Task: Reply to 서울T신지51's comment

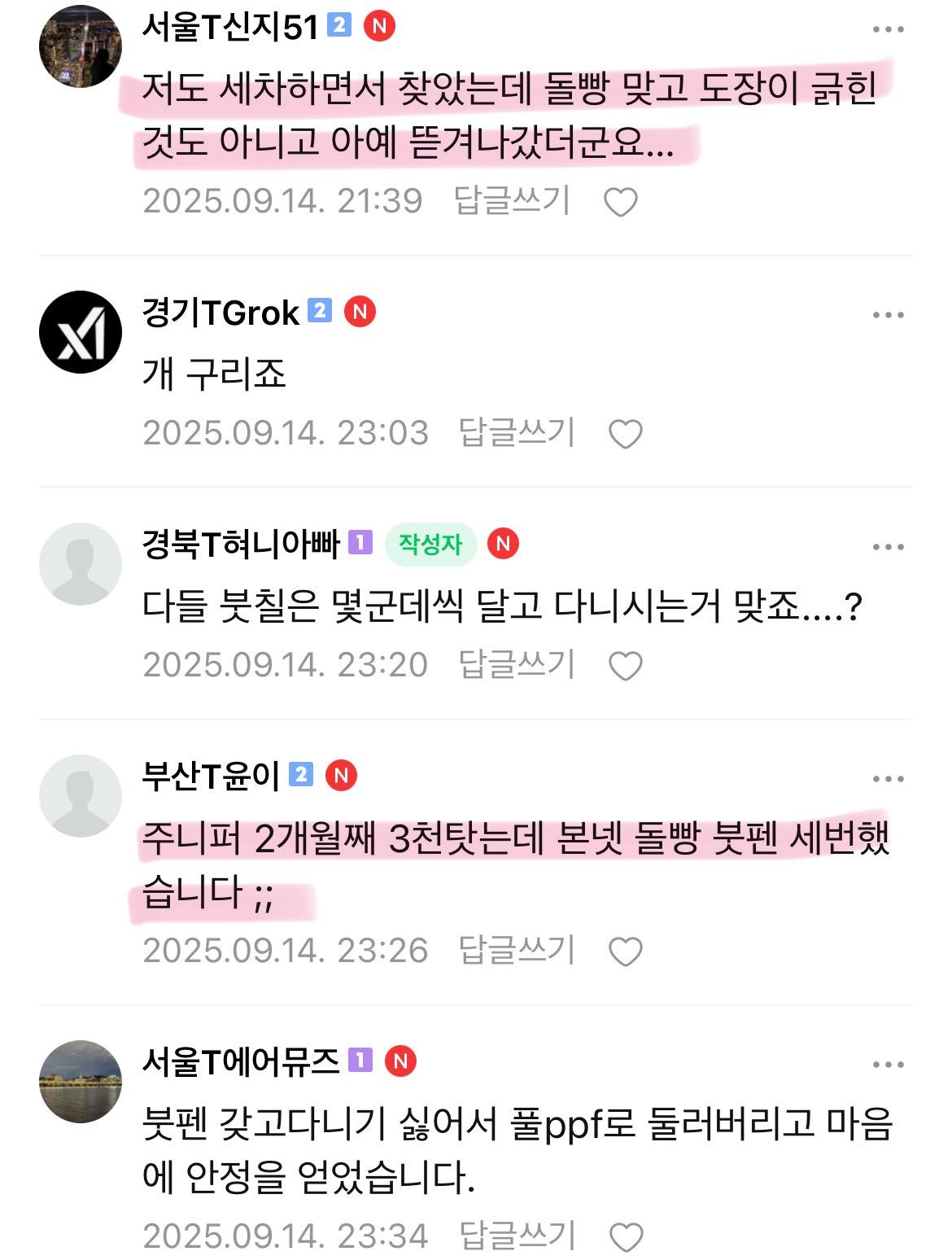Action: point(512,201)
